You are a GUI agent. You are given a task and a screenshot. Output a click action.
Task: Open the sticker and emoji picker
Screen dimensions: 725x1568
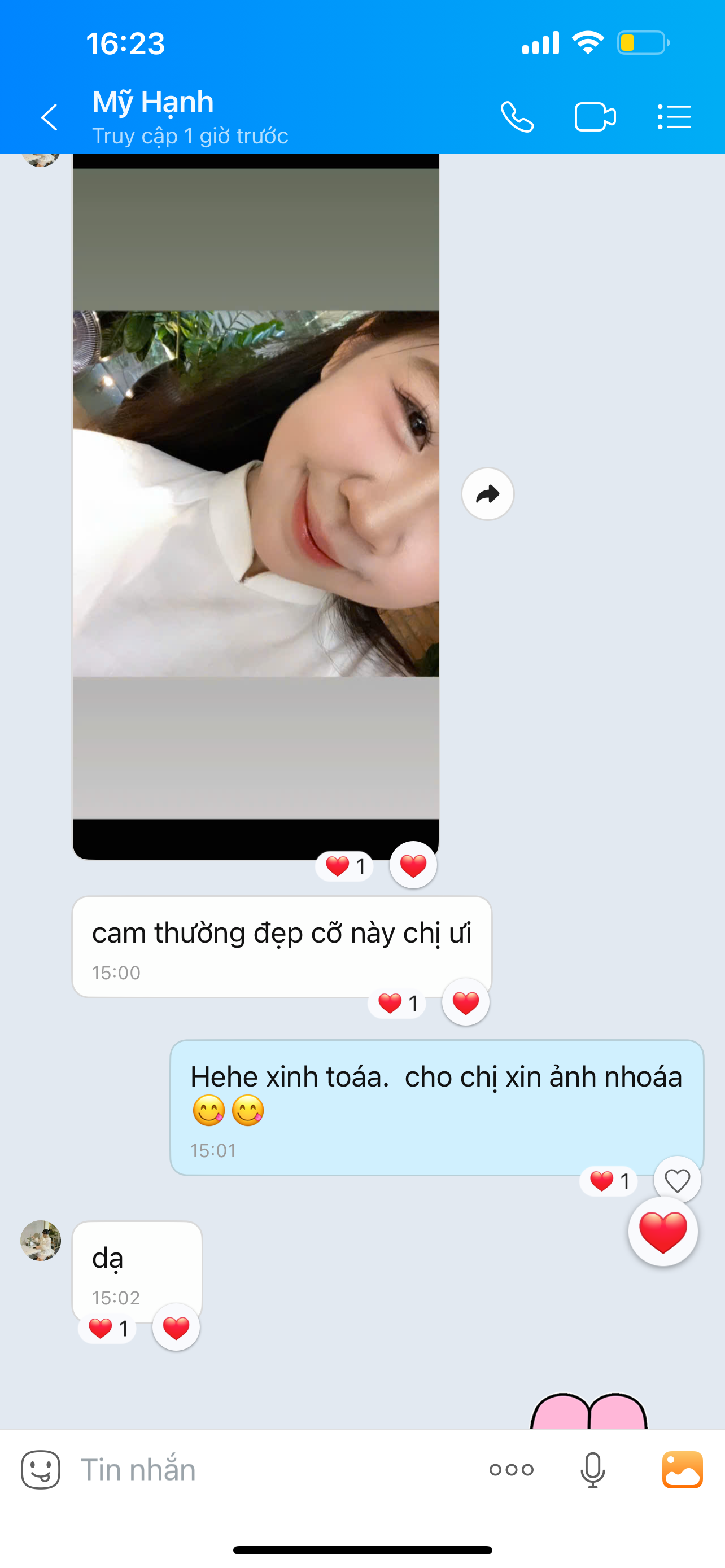(x=41, y=1469)
